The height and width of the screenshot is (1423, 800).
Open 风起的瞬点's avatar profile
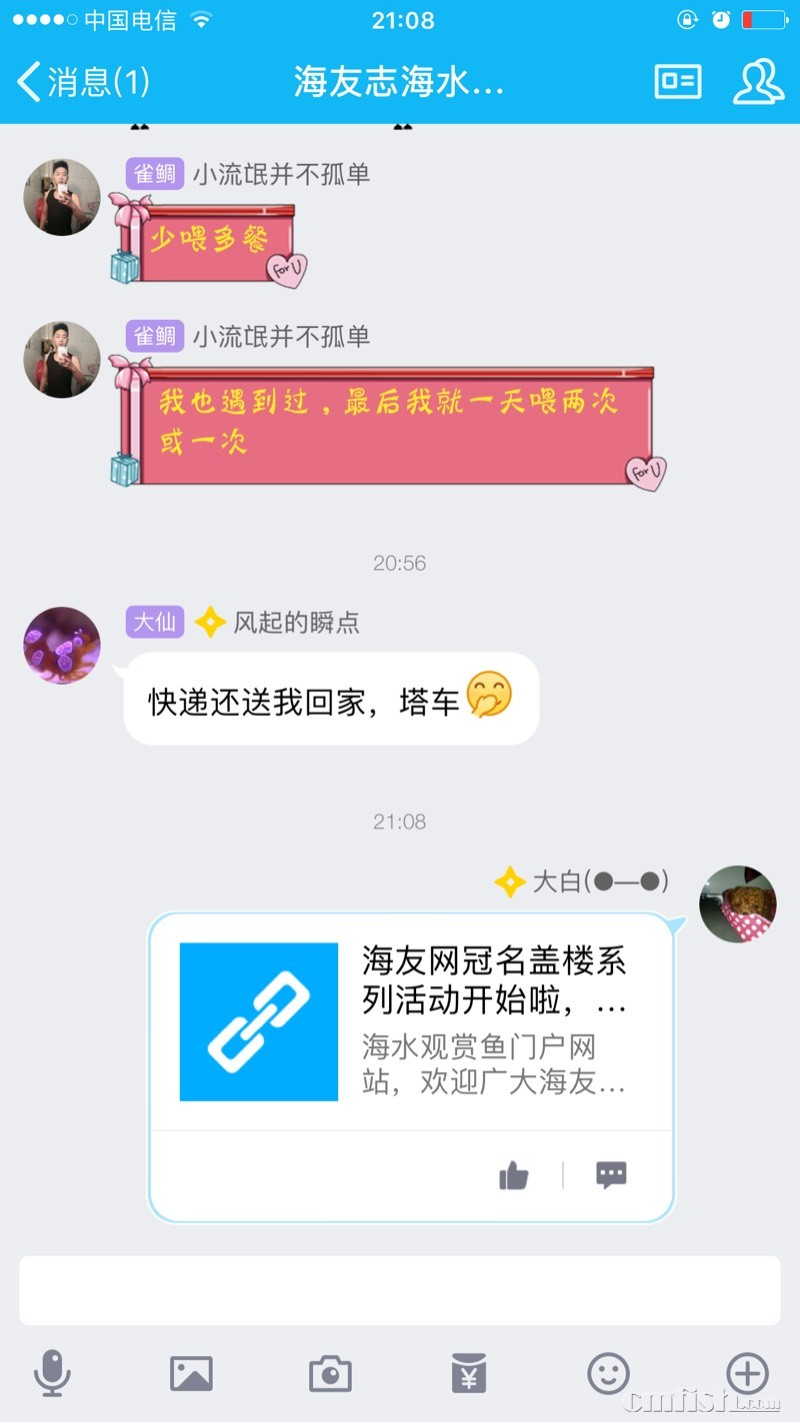[62, 645]
